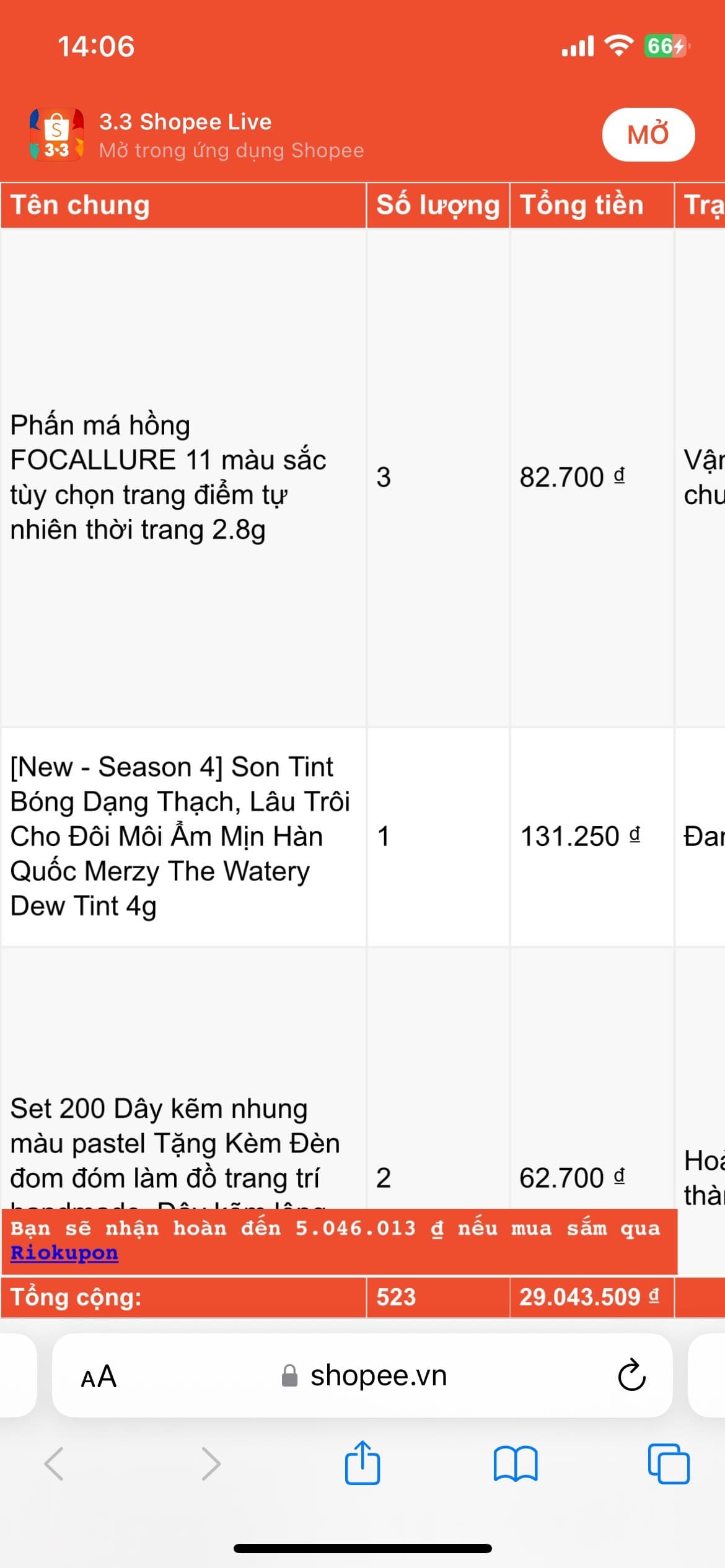Go back to previous page
The height and width of the screenshot is (1568, 725).
click(55, 1464)
